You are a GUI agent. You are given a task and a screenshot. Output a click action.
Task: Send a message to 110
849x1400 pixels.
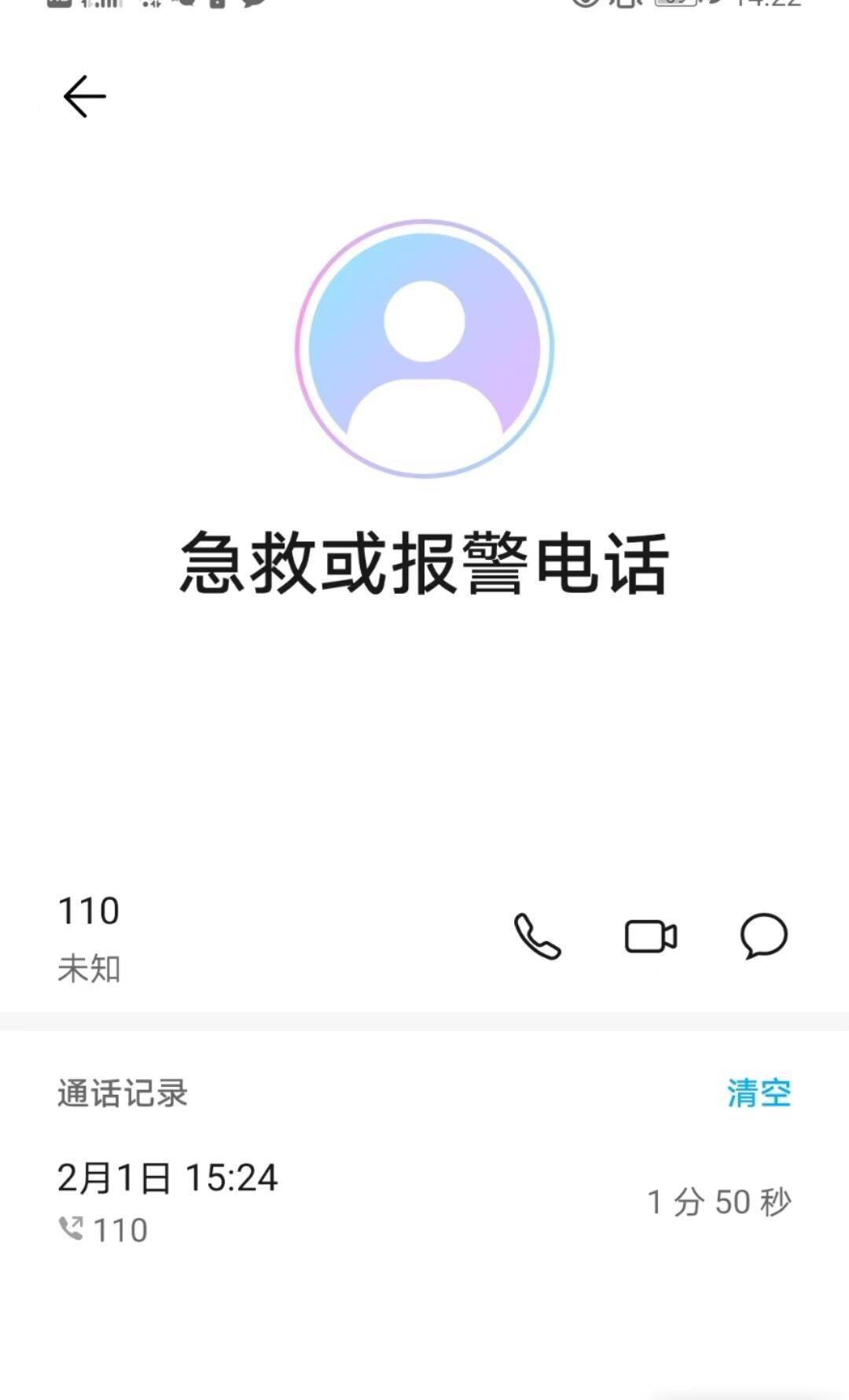tap(763, 936)
